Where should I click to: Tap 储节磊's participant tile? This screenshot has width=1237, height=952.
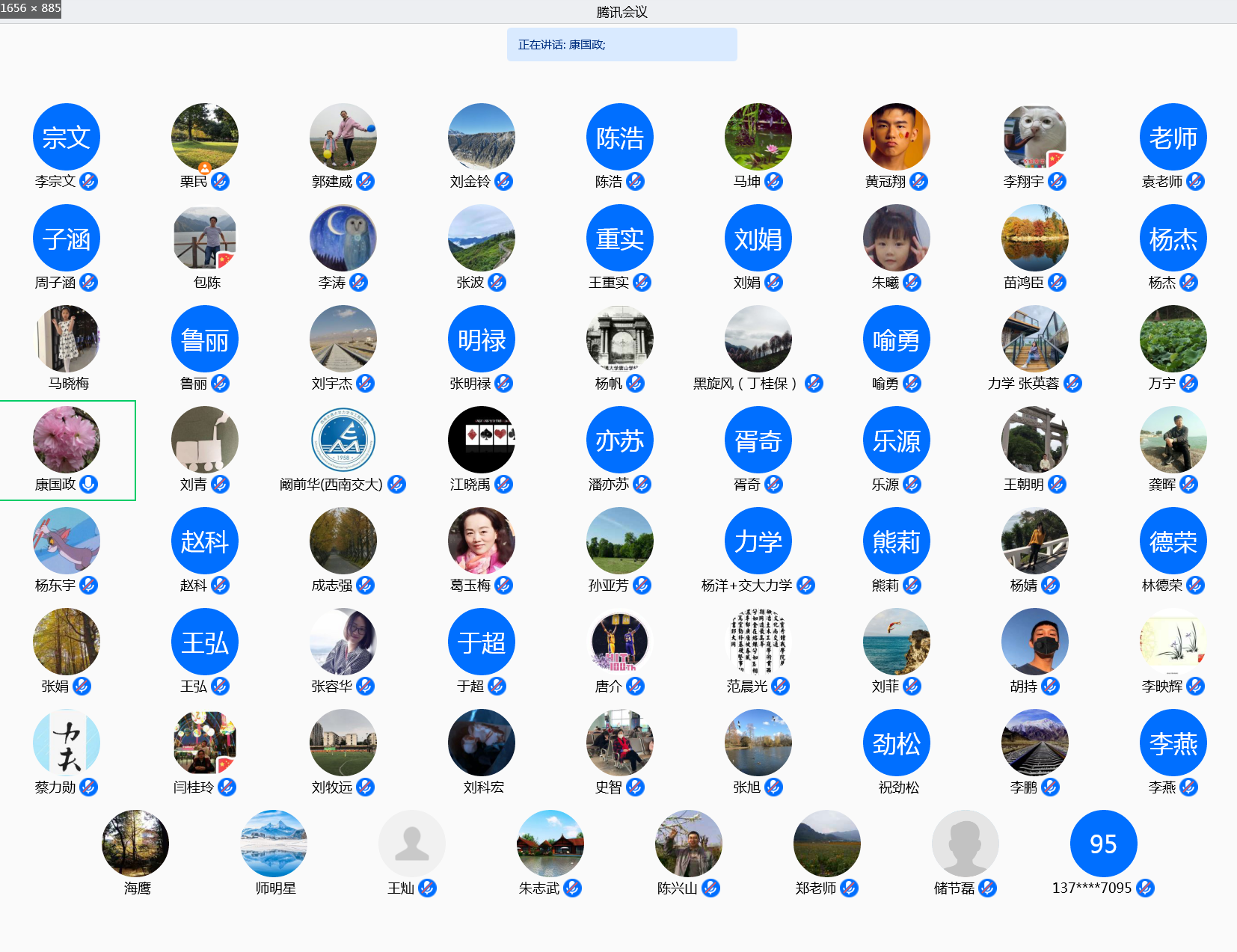click(x=965, y=844)
